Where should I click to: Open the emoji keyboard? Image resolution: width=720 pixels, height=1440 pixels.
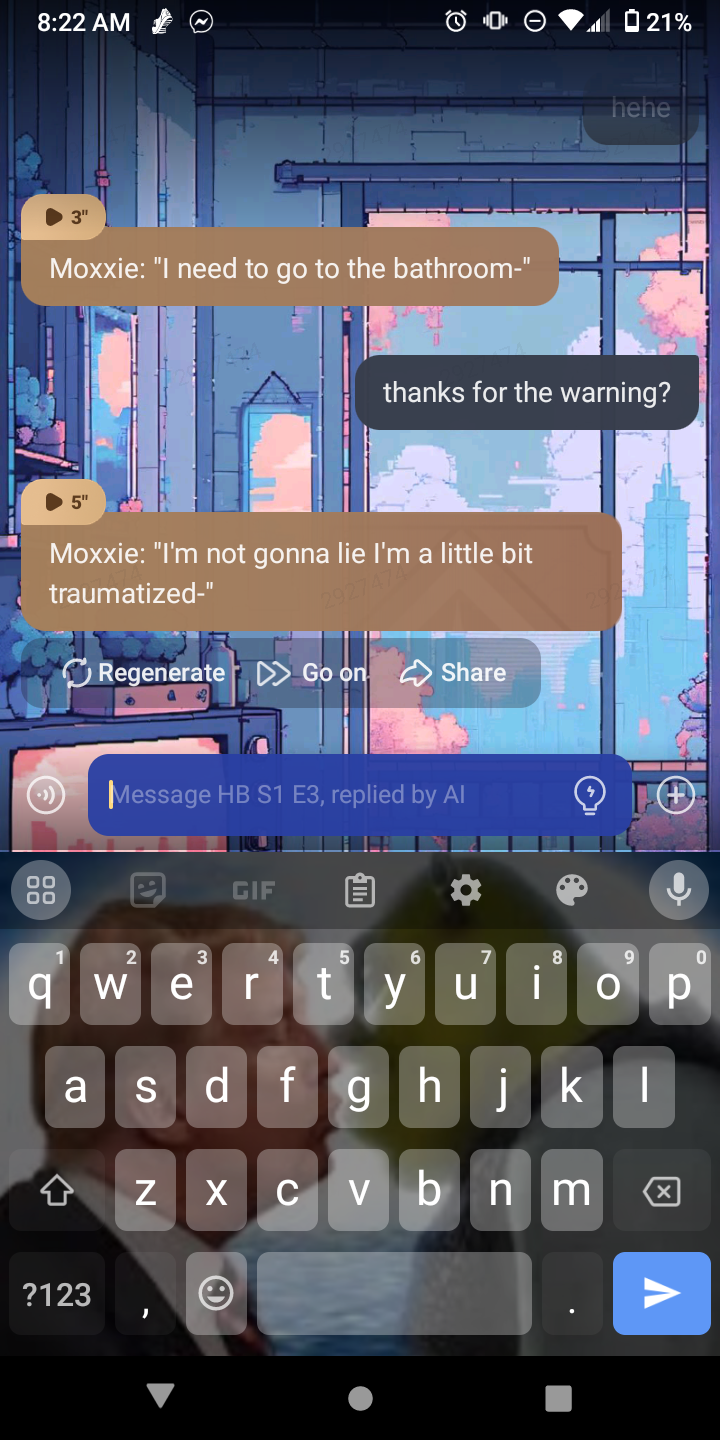[215, 1294]
